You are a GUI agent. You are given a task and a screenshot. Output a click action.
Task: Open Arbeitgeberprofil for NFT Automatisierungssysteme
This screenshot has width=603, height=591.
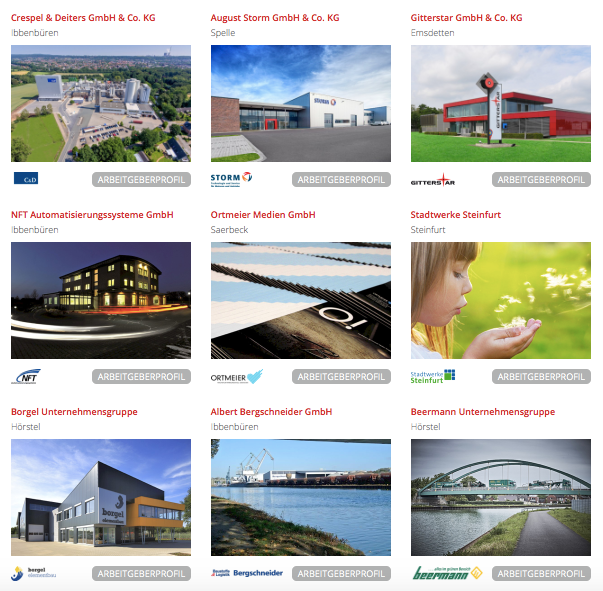[142, 377]
